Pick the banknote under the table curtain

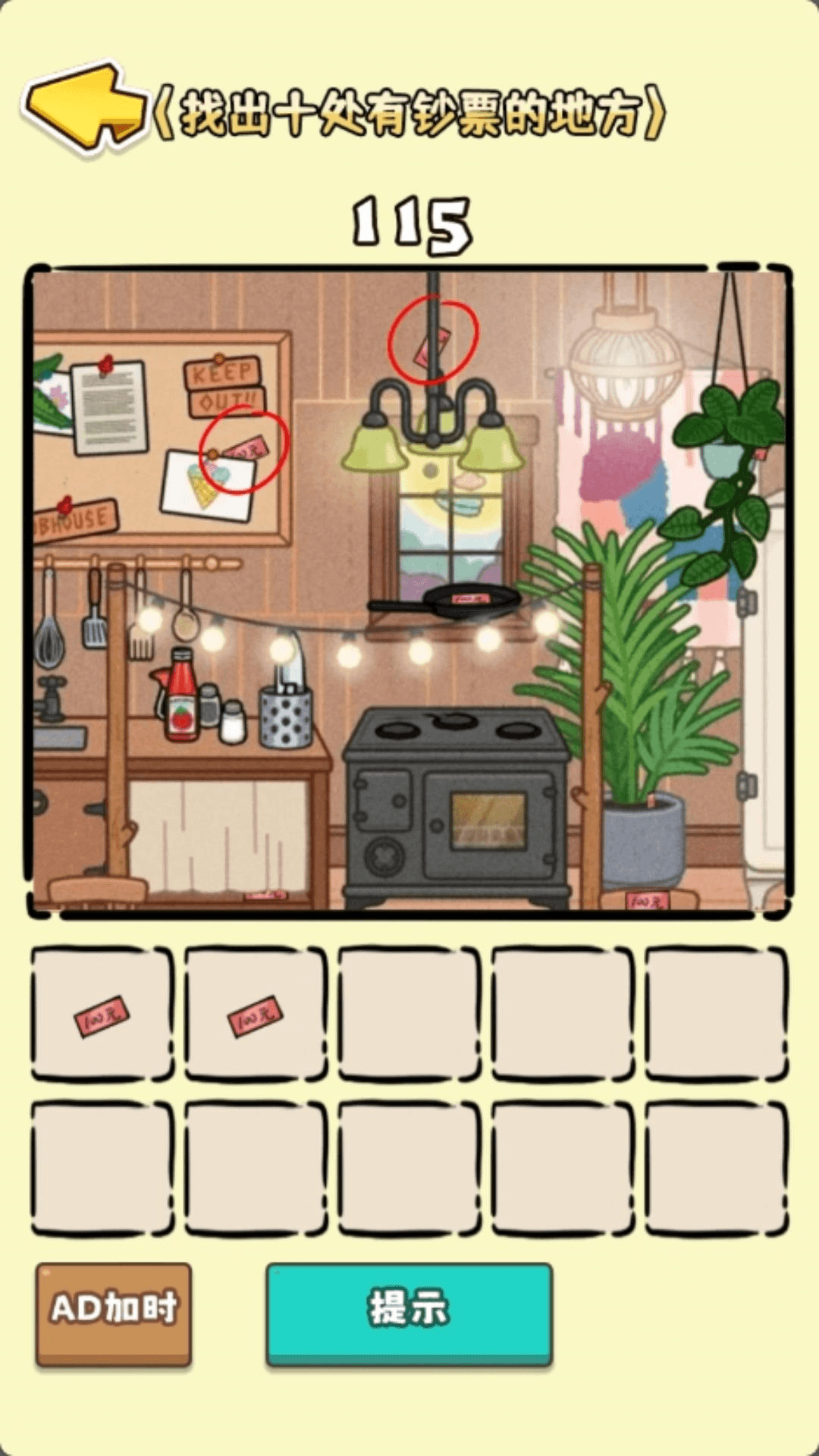[265, 896]
